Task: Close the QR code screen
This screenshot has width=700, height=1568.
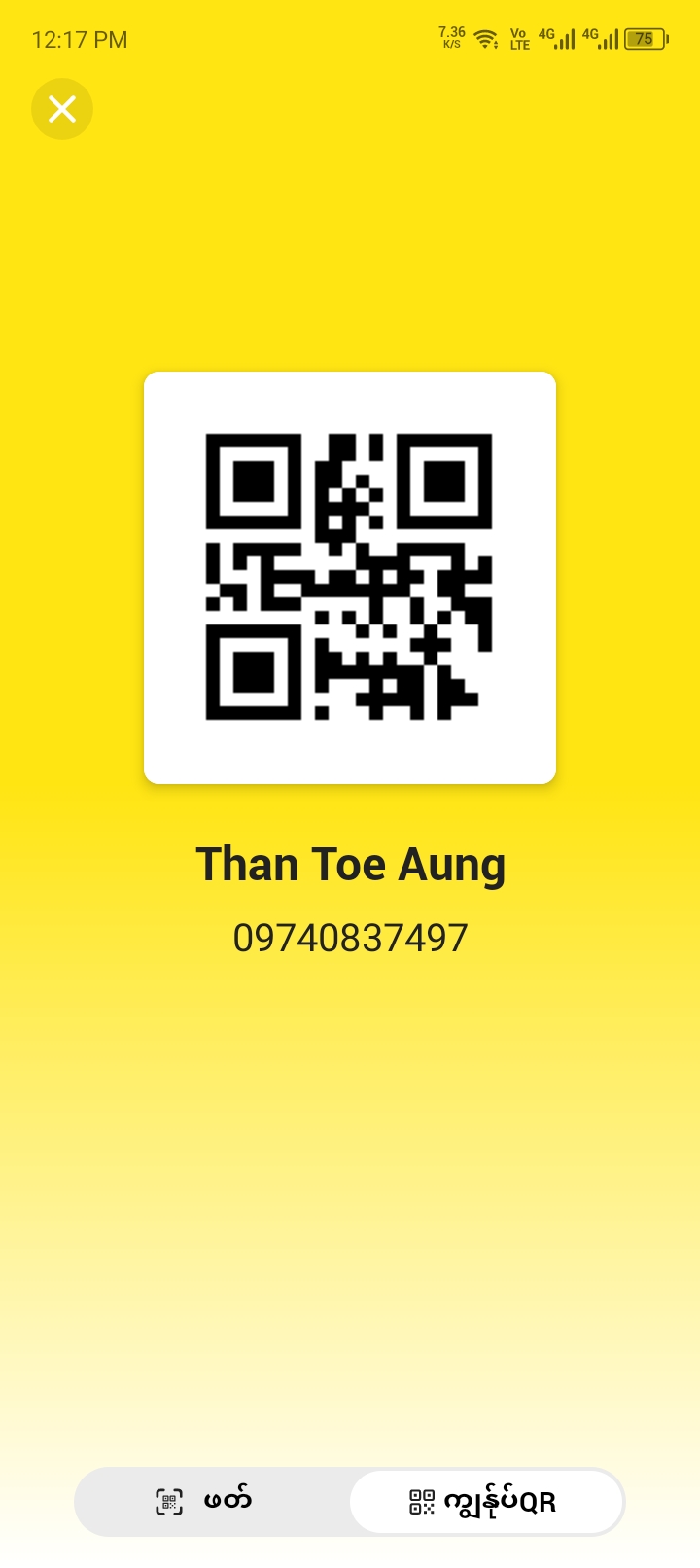Action: 62,109
